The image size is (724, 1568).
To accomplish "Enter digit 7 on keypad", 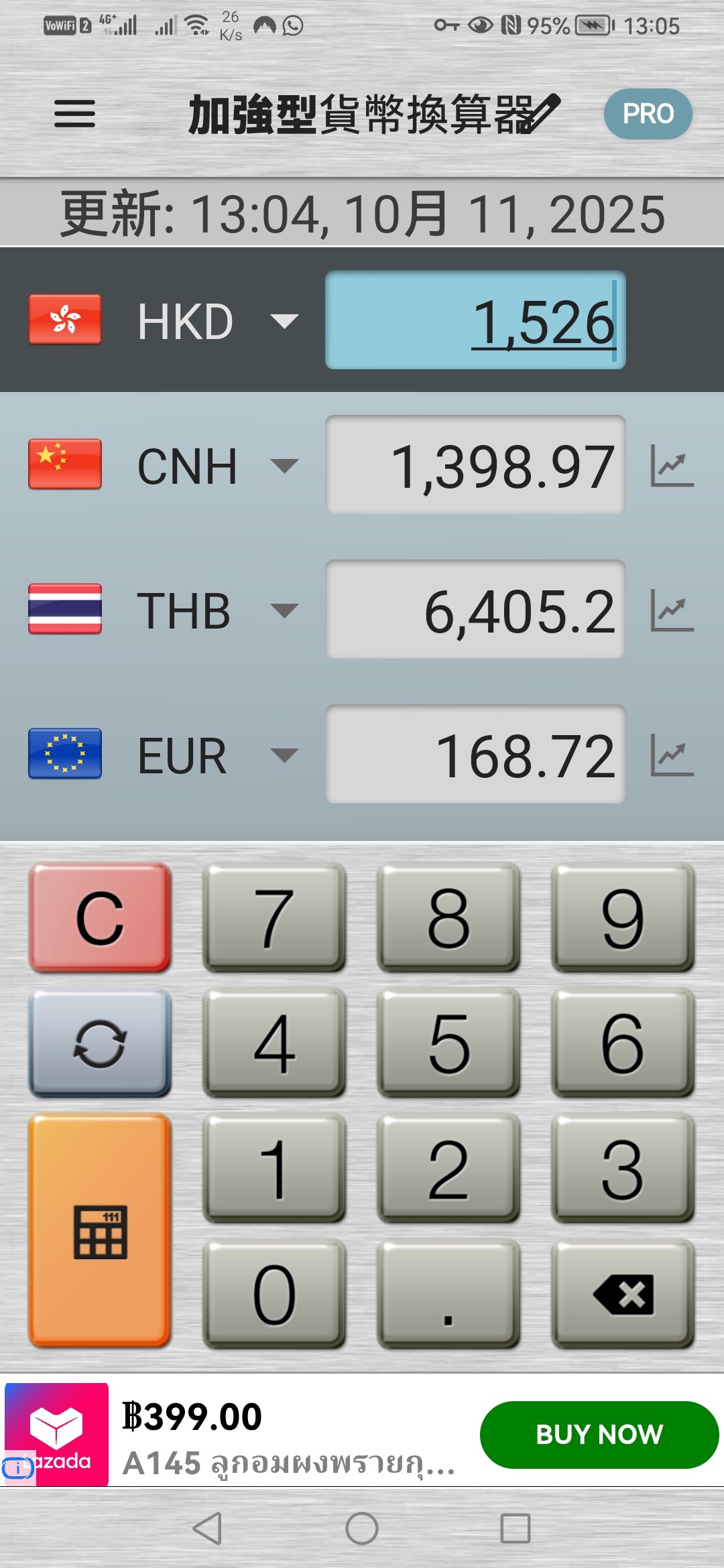I will pyautogui.click(x=274, y=917).
